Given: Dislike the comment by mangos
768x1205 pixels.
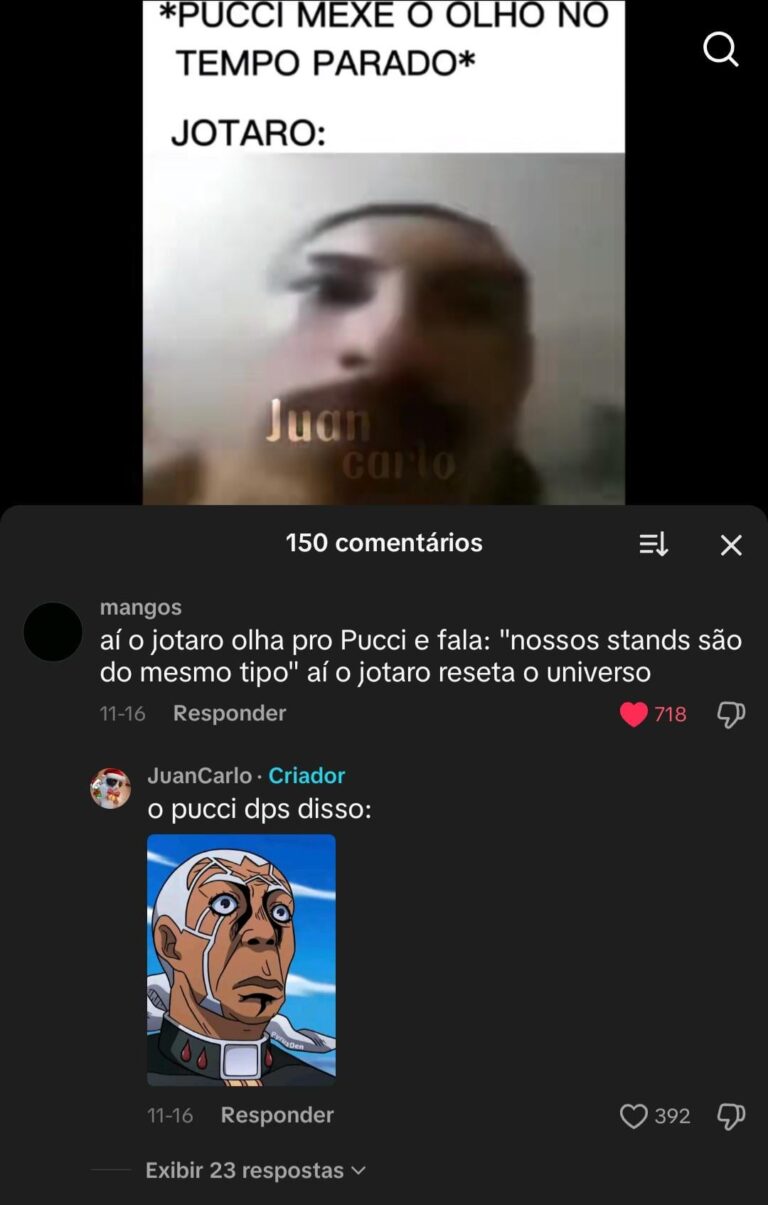Looking at the screenshot, I should tap(731, 714).
